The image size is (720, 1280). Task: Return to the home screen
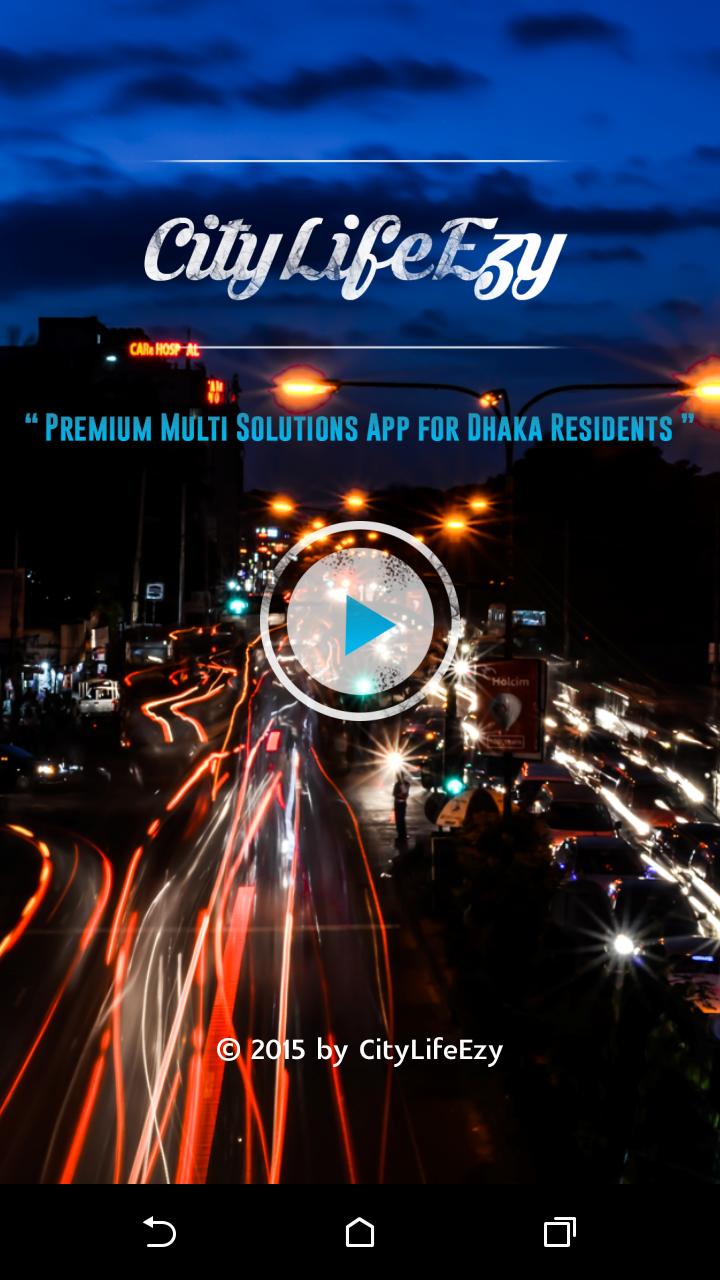coord(360,1232)
